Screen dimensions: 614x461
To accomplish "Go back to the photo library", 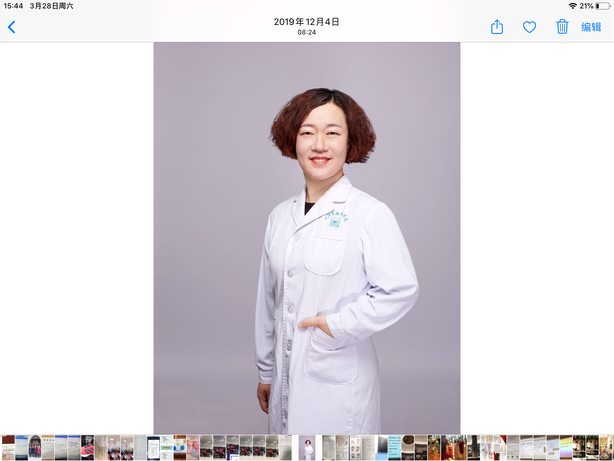I will coord(12,27).
